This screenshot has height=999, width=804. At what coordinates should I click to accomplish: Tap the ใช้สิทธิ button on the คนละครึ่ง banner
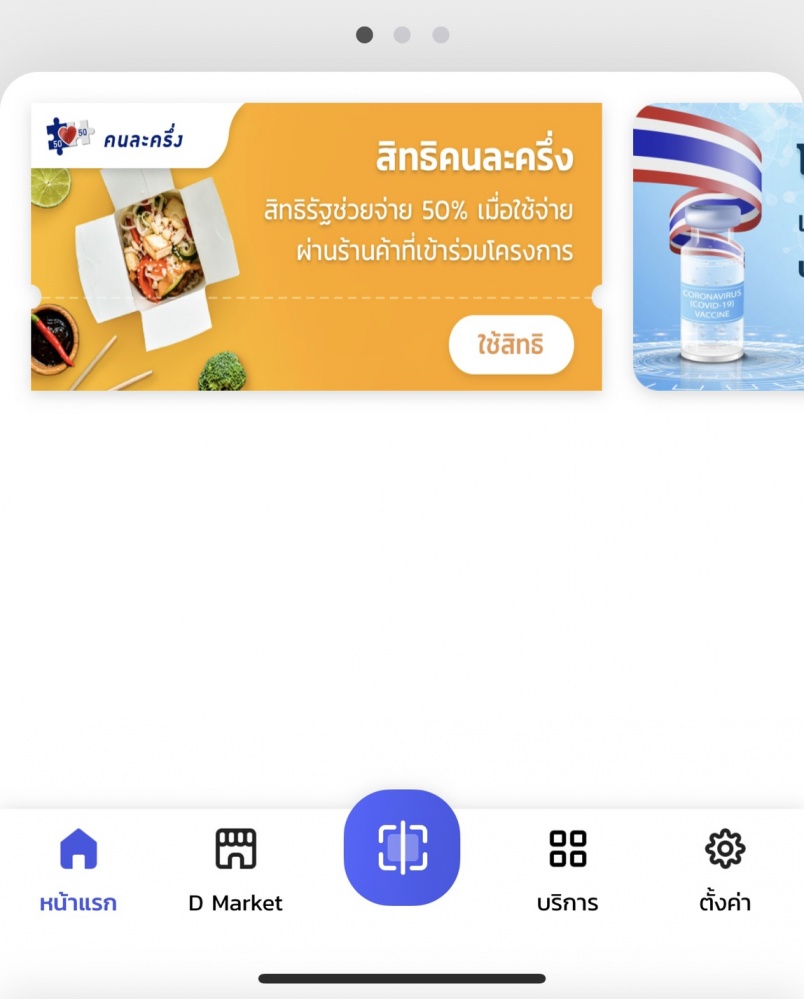point(511,345)
